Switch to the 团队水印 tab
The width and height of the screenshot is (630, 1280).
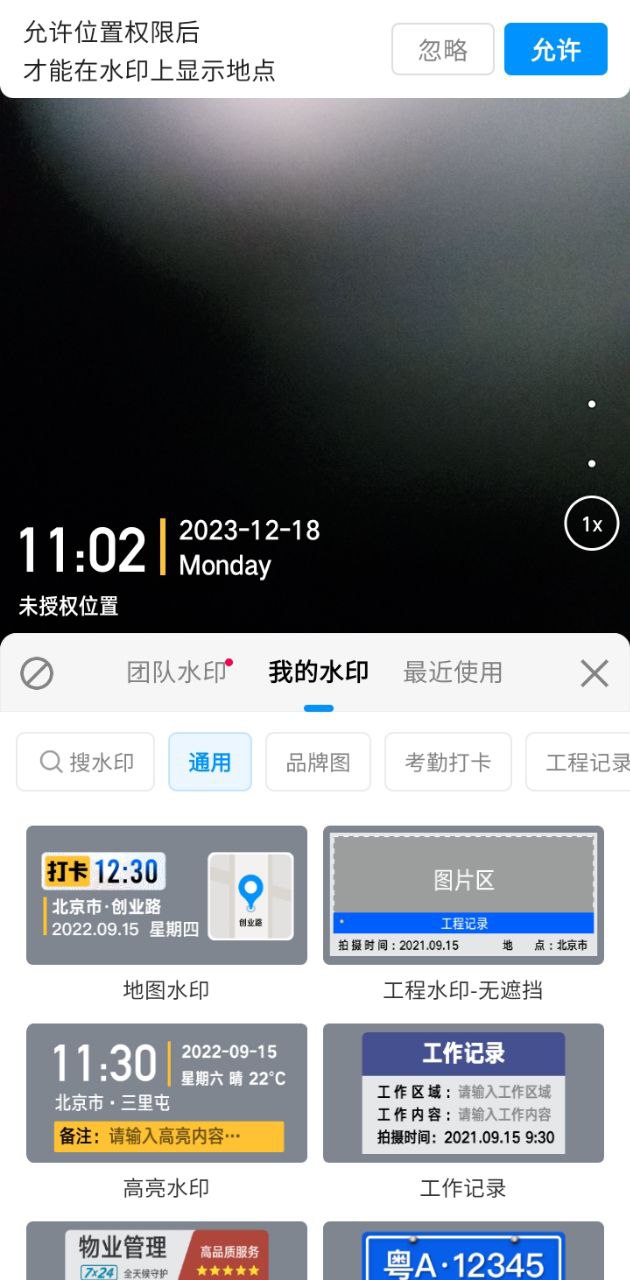pos(177,672)
